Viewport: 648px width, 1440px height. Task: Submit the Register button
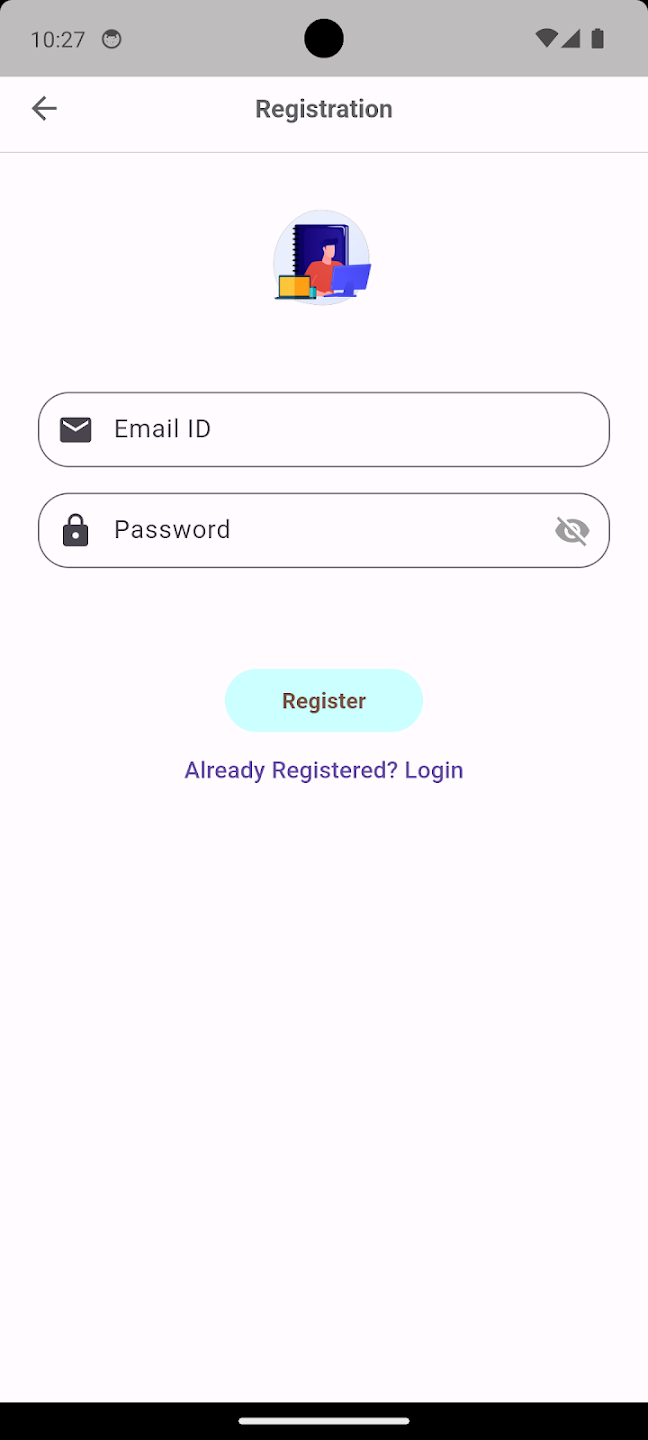pos(324,700)
